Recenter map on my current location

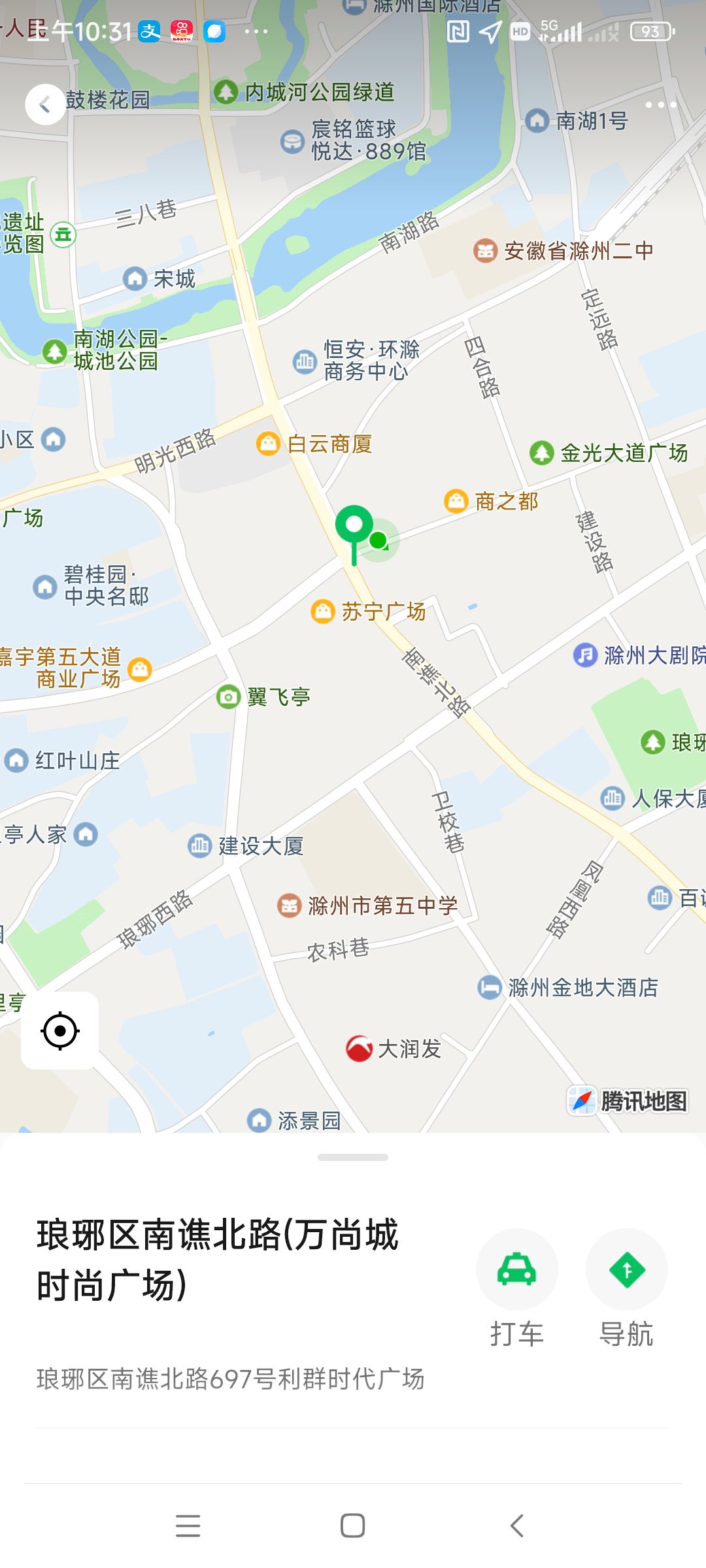60,1030
